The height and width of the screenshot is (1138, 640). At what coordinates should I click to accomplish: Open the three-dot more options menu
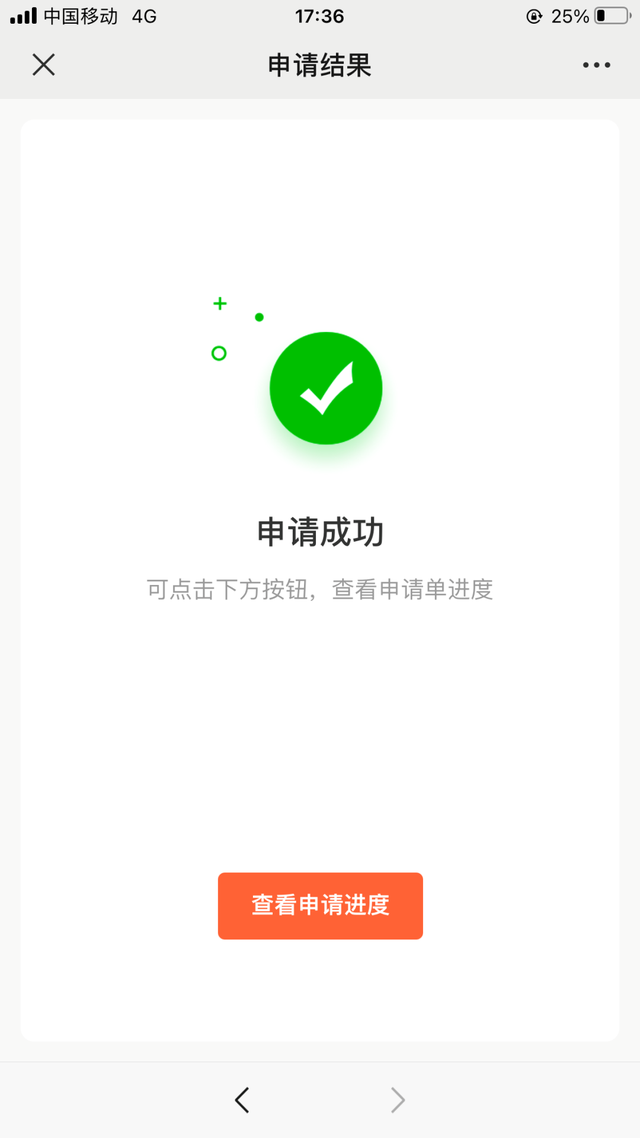(596, 65)
